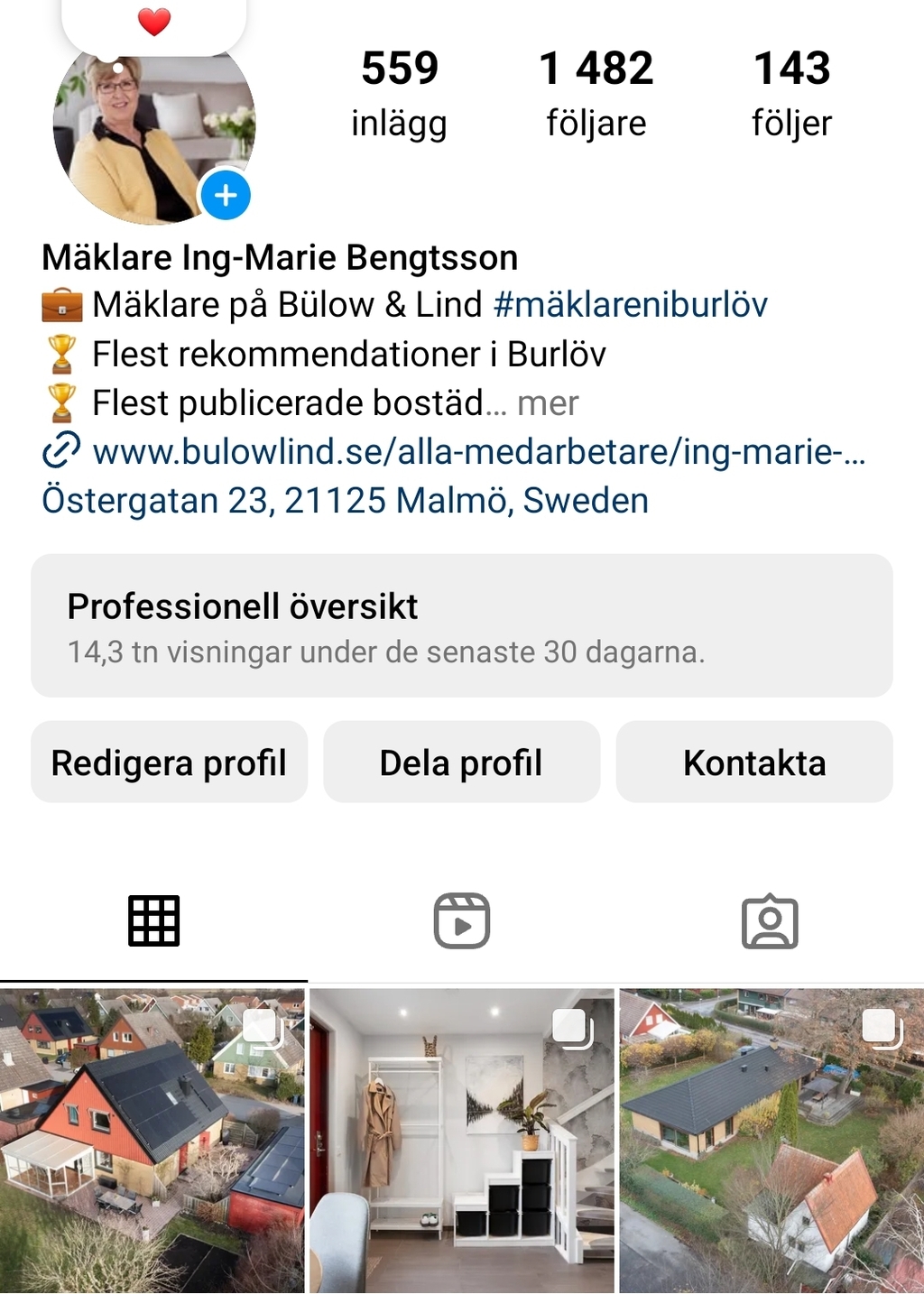Tap Redigera profil
Viewport: 924px width, 1294px height.
[x=169, y=763]
